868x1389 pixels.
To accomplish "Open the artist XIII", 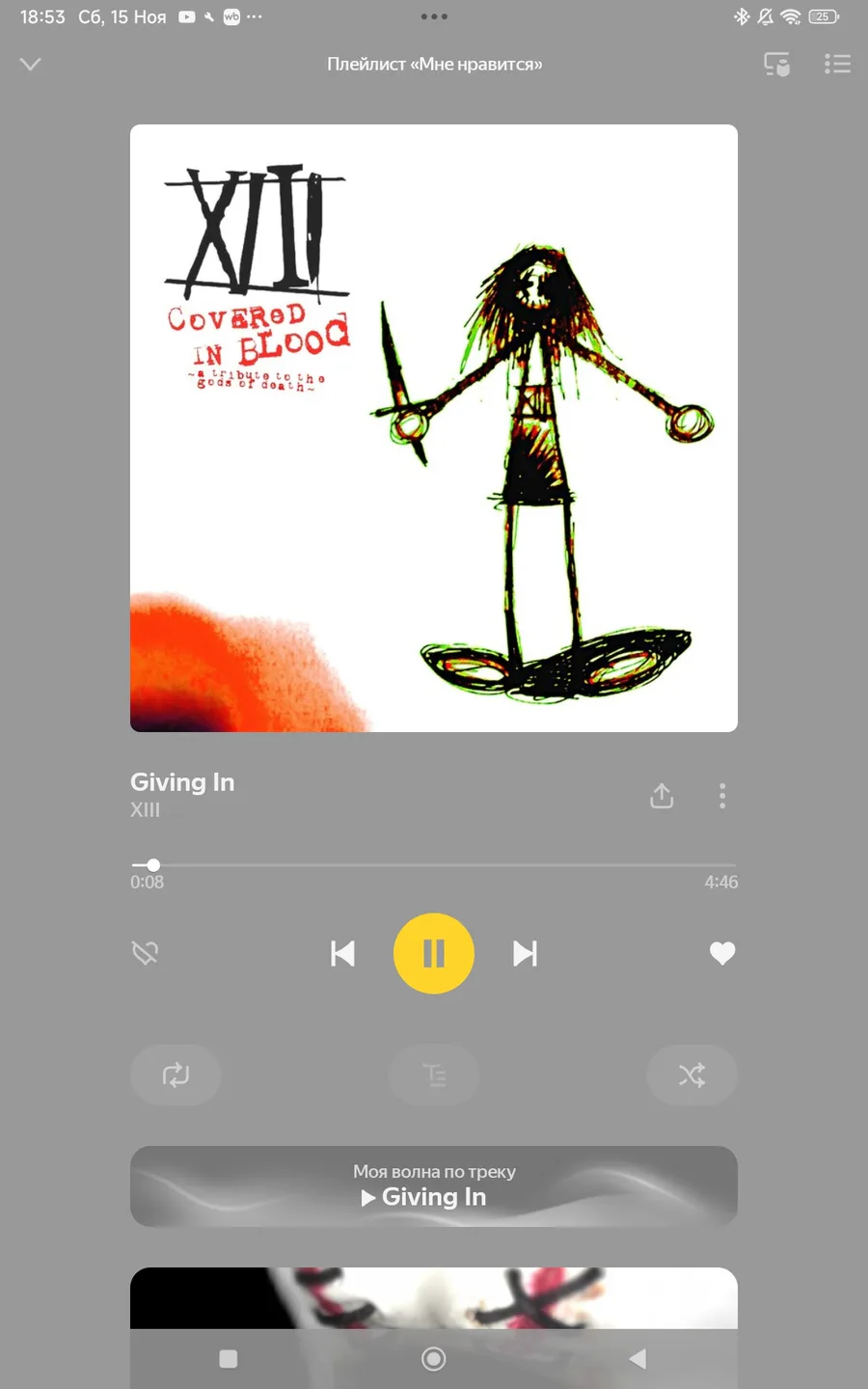I will click(146, 810).
